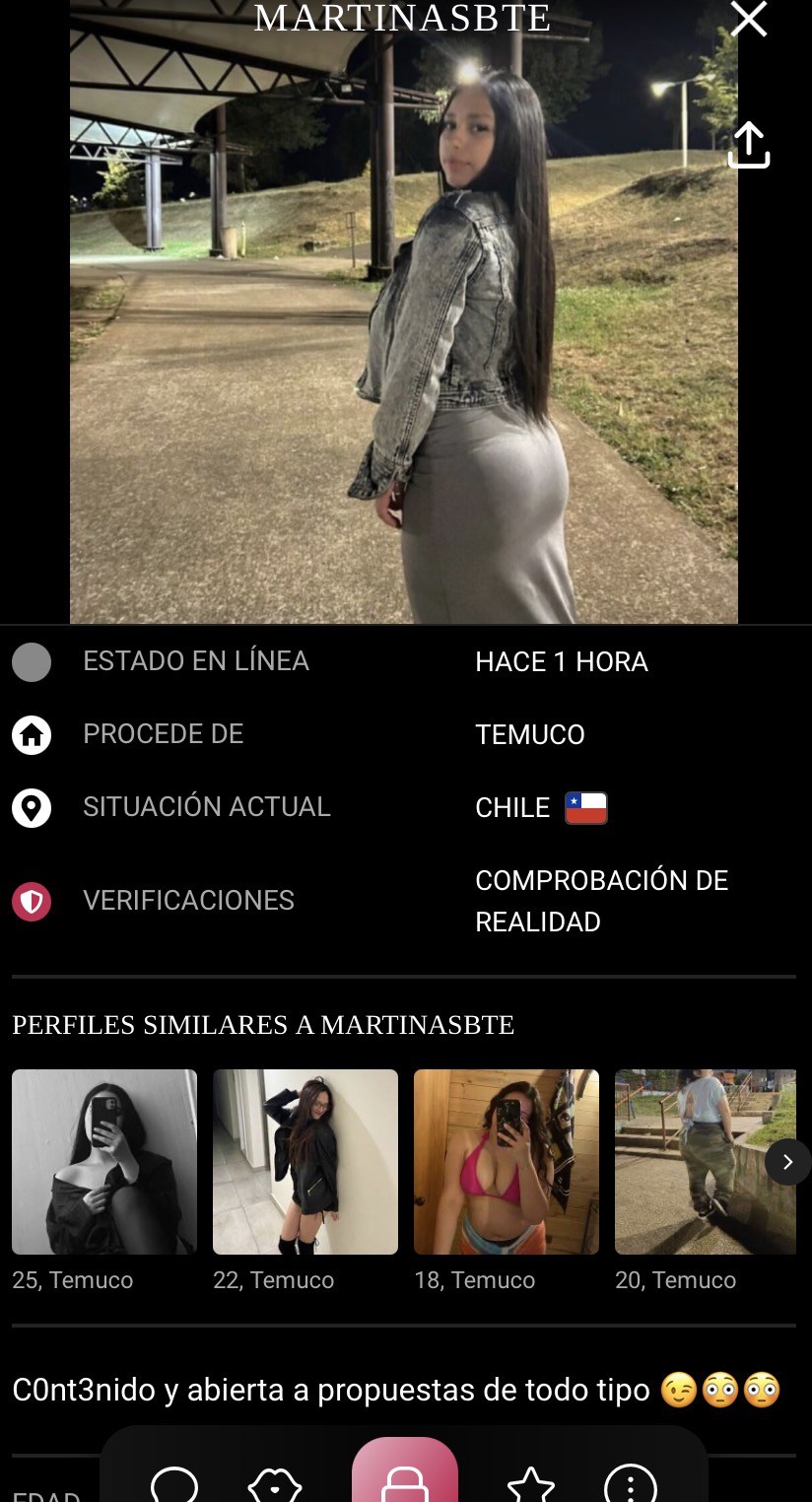Open similar profile aged 18 from Temuco

[507, 1161]
